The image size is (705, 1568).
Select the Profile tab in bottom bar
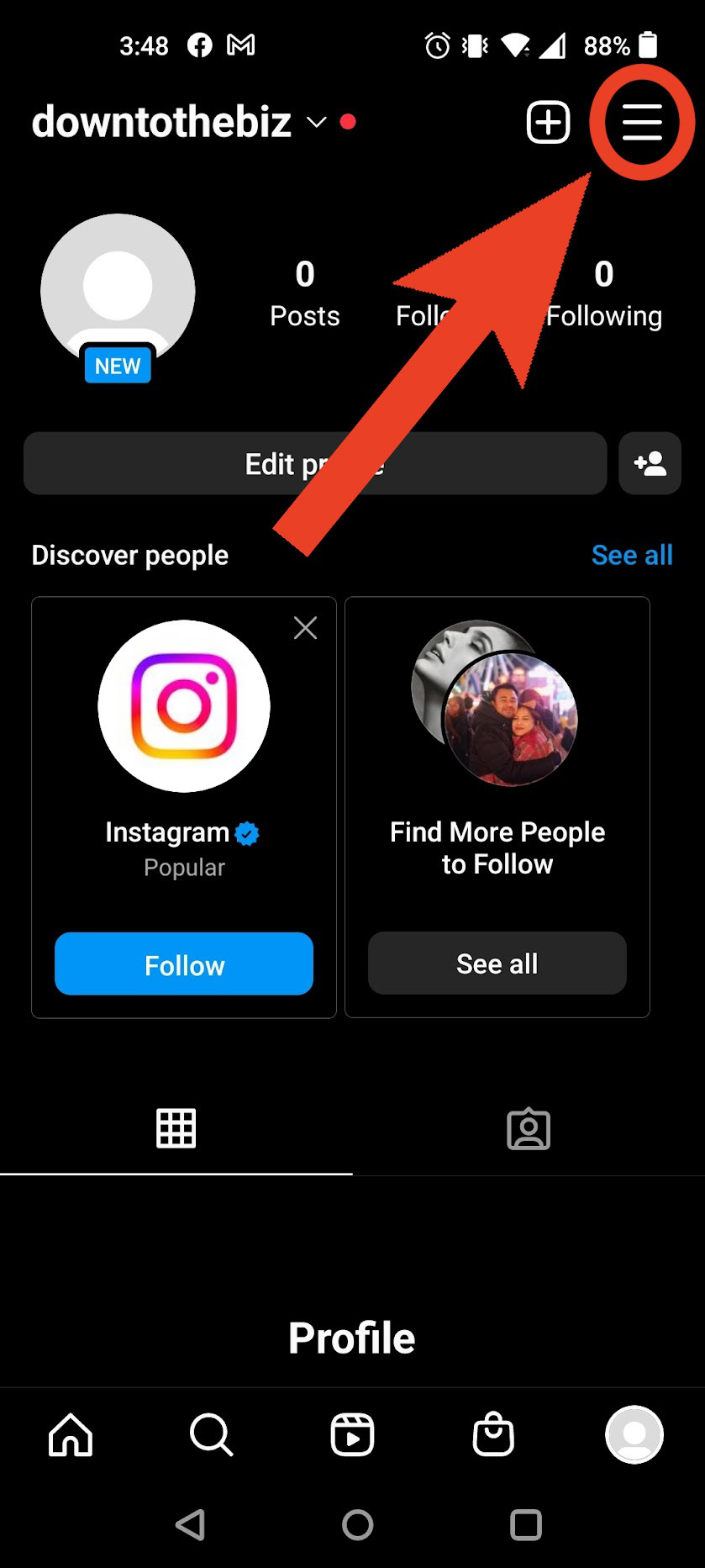[x=634, y=1434]
